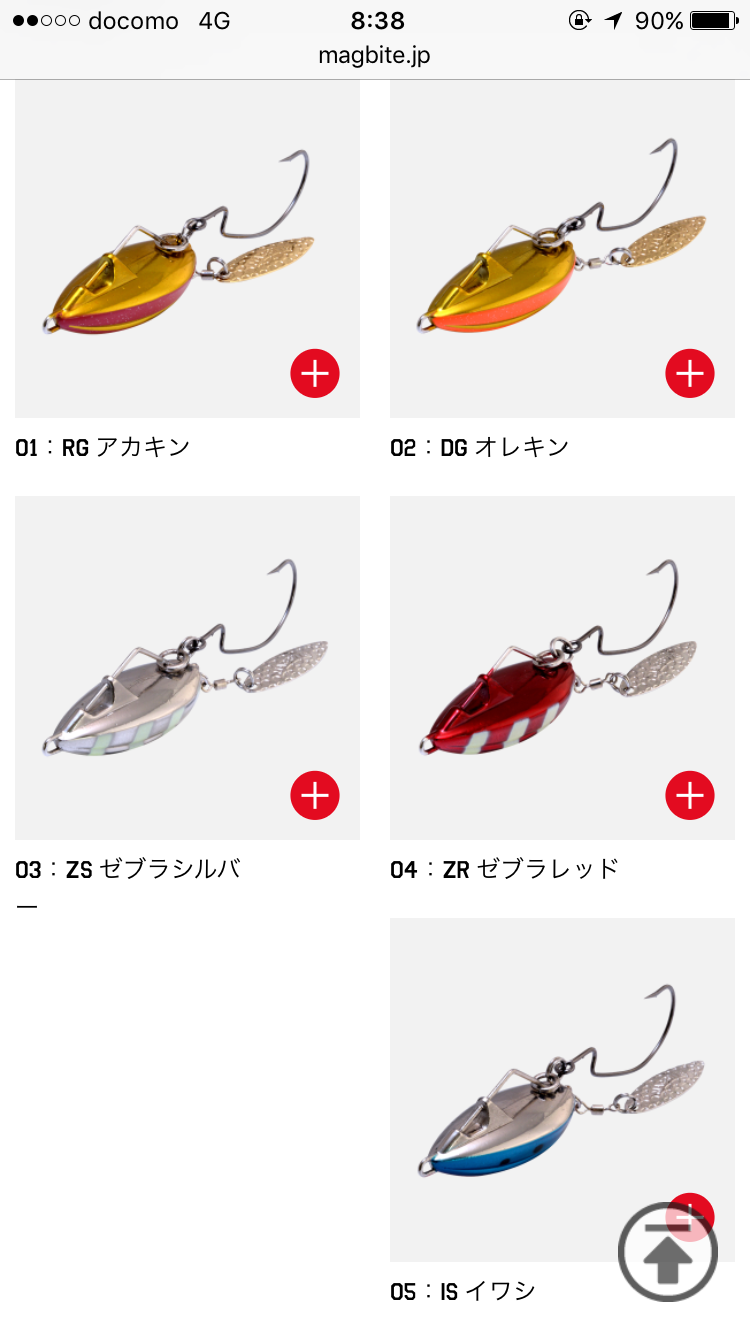Jump back to the top of page
The width and height of the screenshot is (750, 1334).
tap(668, 1252)
